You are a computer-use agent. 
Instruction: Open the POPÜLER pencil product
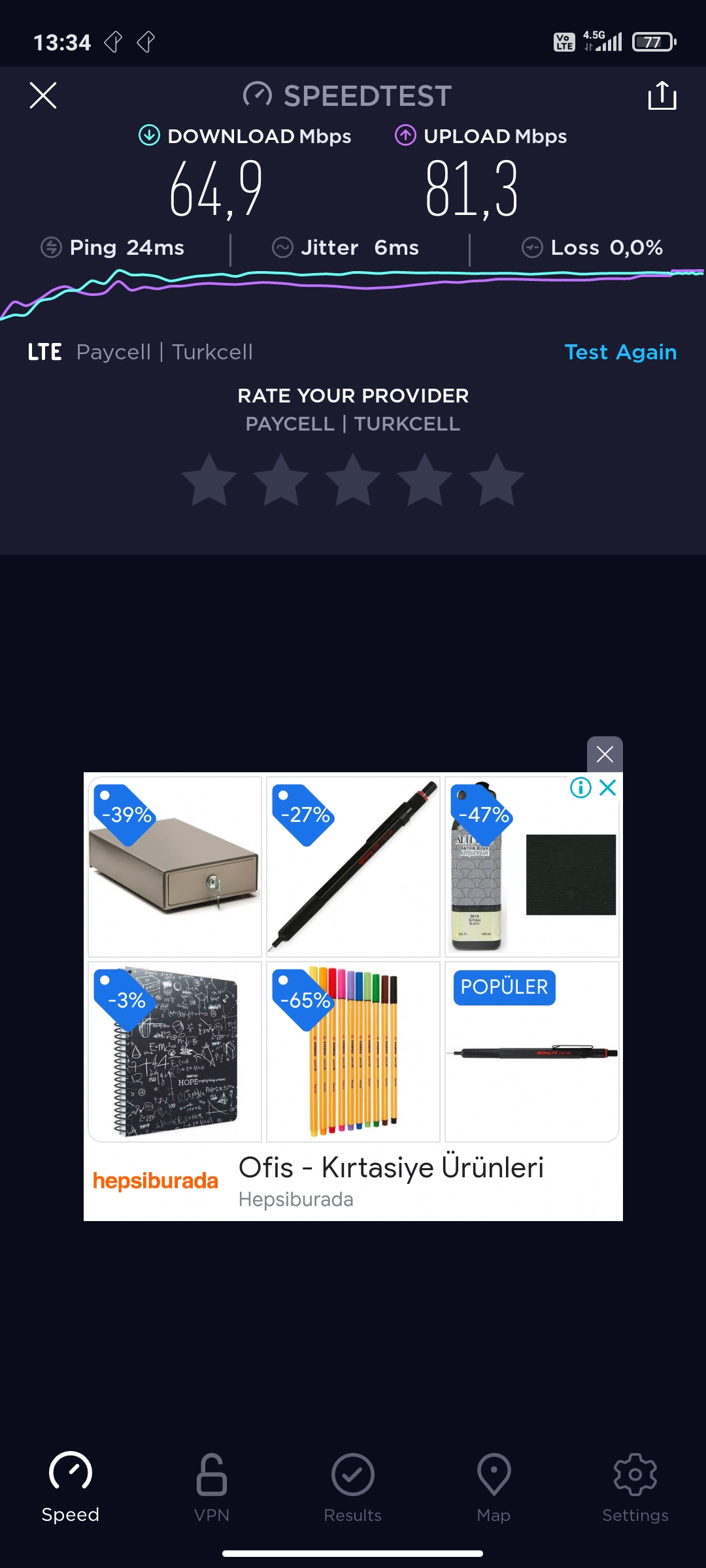pyautogui.click(x=531, y=1051)
